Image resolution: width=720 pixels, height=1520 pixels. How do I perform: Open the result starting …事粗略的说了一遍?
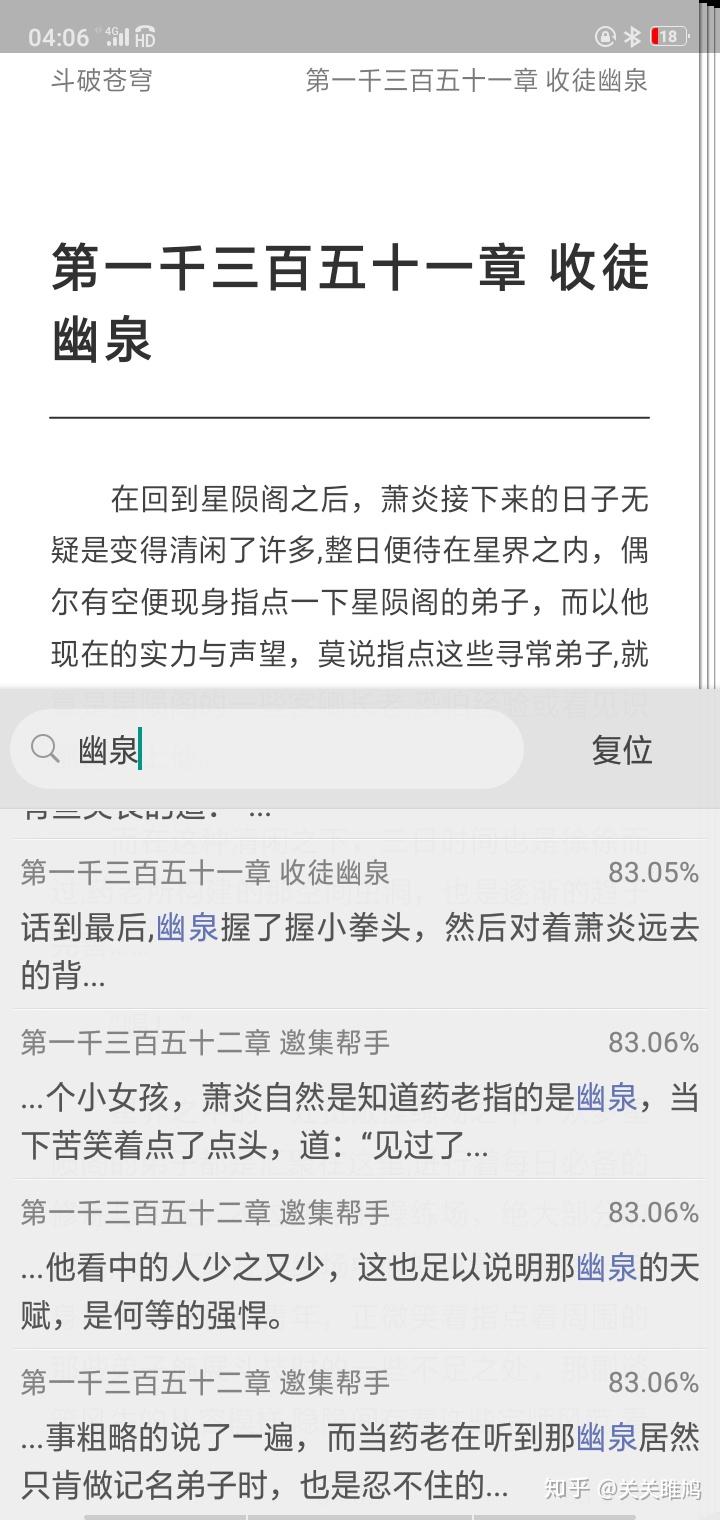pos(360,1438)
